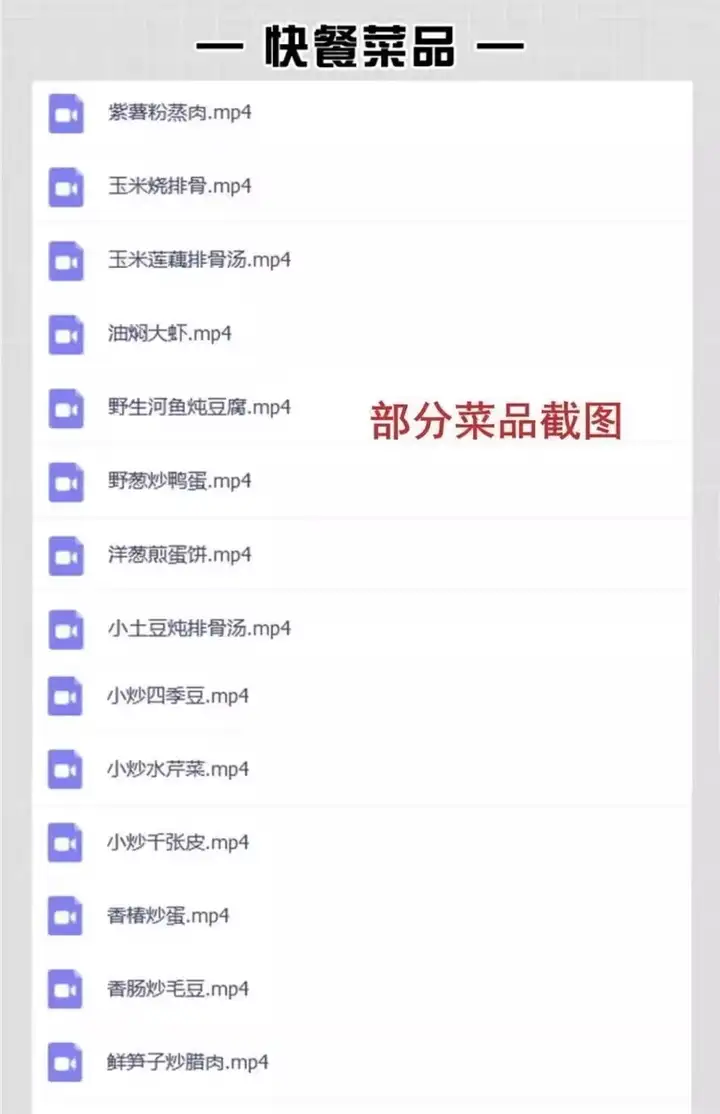
Task: Click the video icon beside 玉米烧排骨.mp4
Action: [x=66, y=186]
